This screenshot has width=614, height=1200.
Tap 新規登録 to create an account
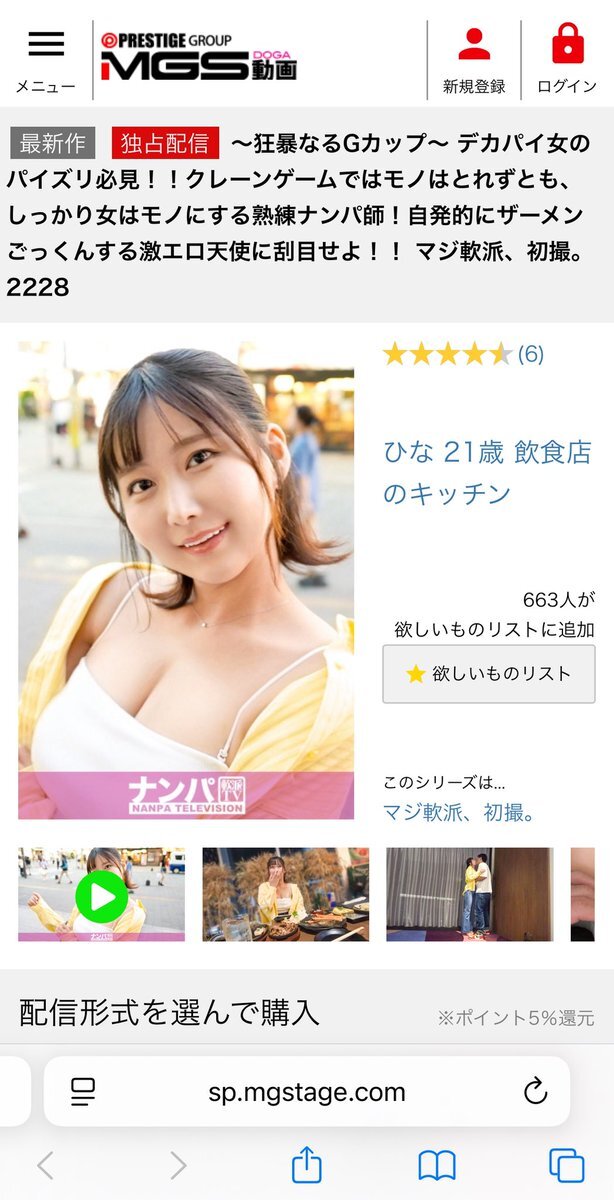(x=474, y=56)
